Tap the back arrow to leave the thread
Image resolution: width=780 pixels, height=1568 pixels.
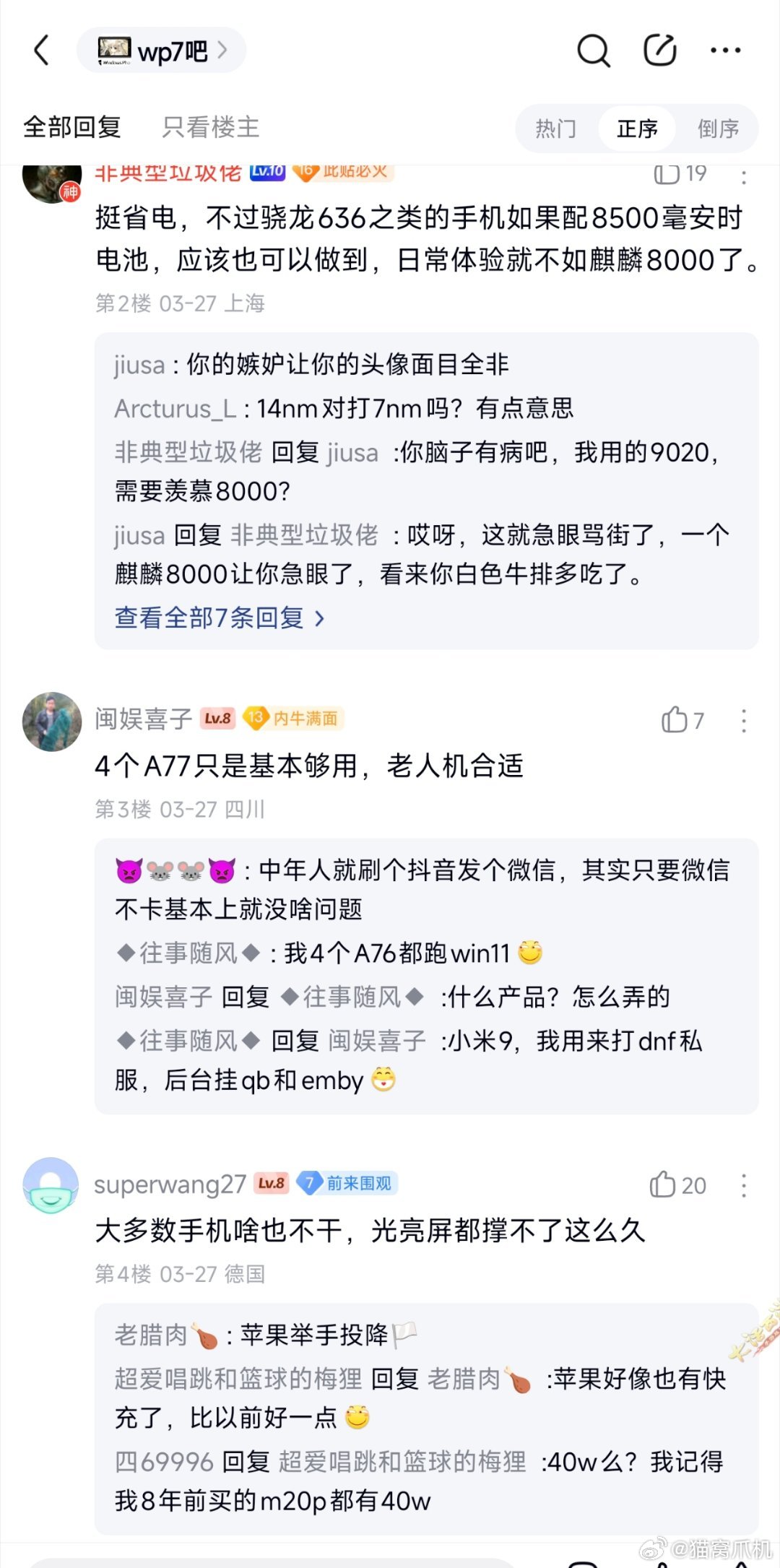pos(40,50)
